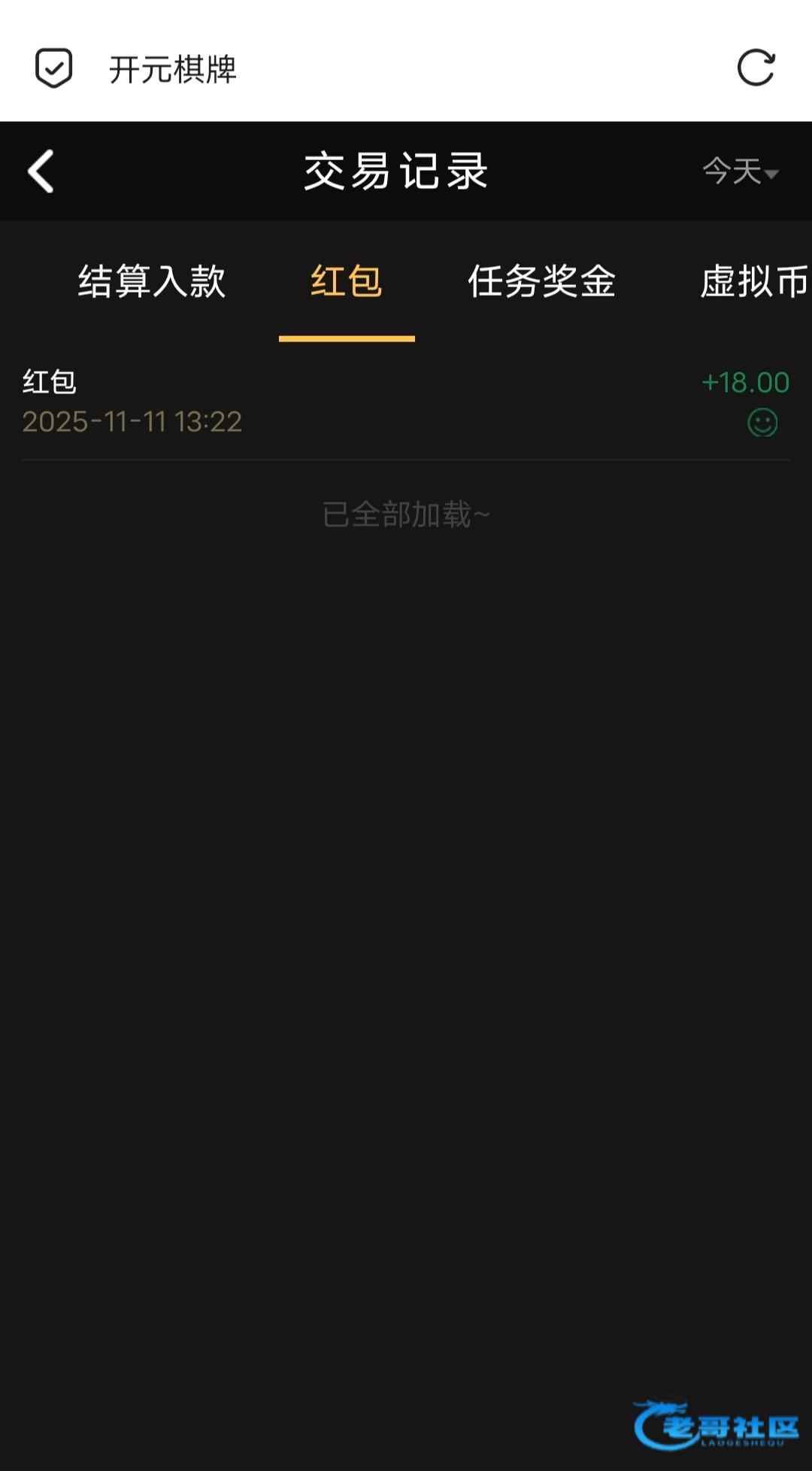
Task: Switch to 任务奖金 tab
Action: pos(542,282)
